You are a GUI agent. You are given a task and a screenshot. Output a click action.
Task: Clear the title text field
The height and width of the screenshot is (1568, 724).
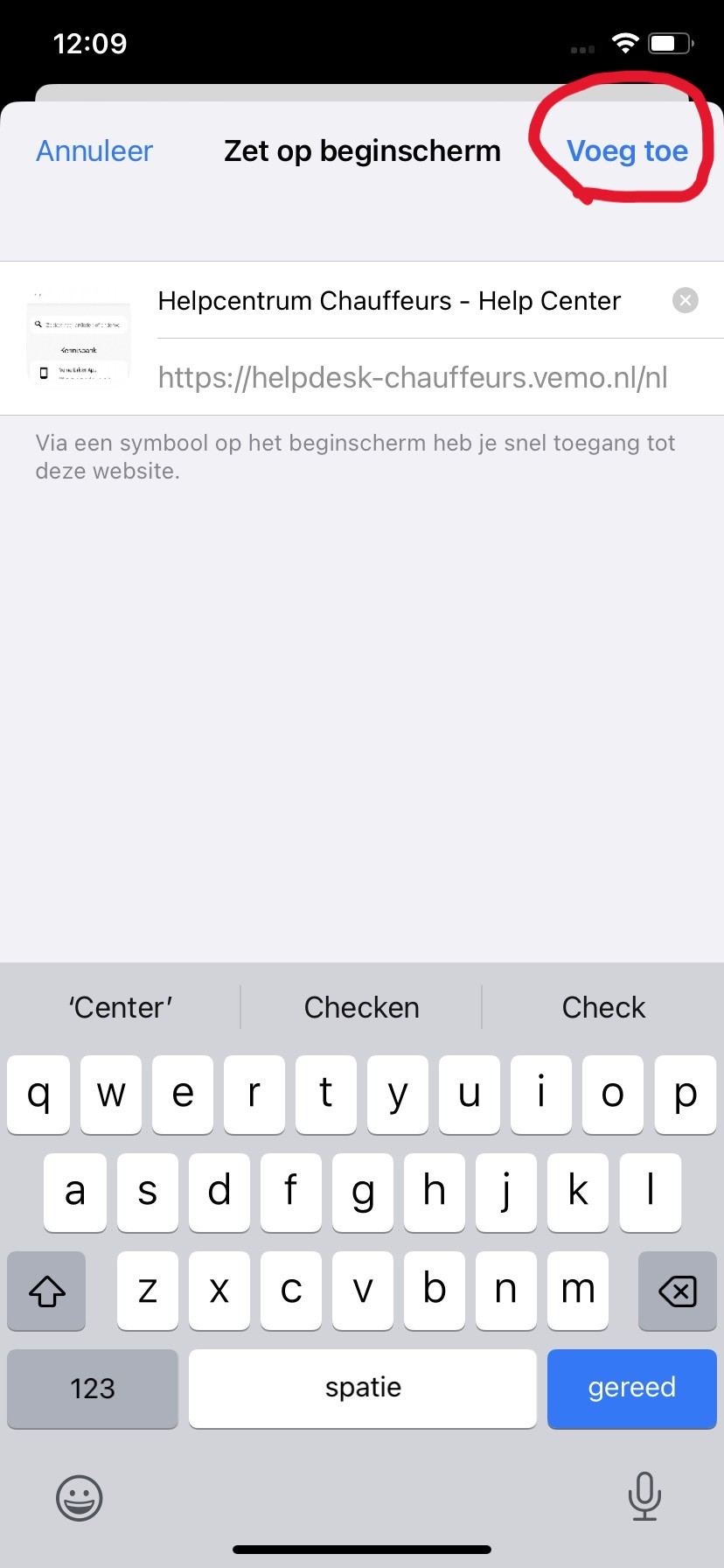(x=686, y=301)
